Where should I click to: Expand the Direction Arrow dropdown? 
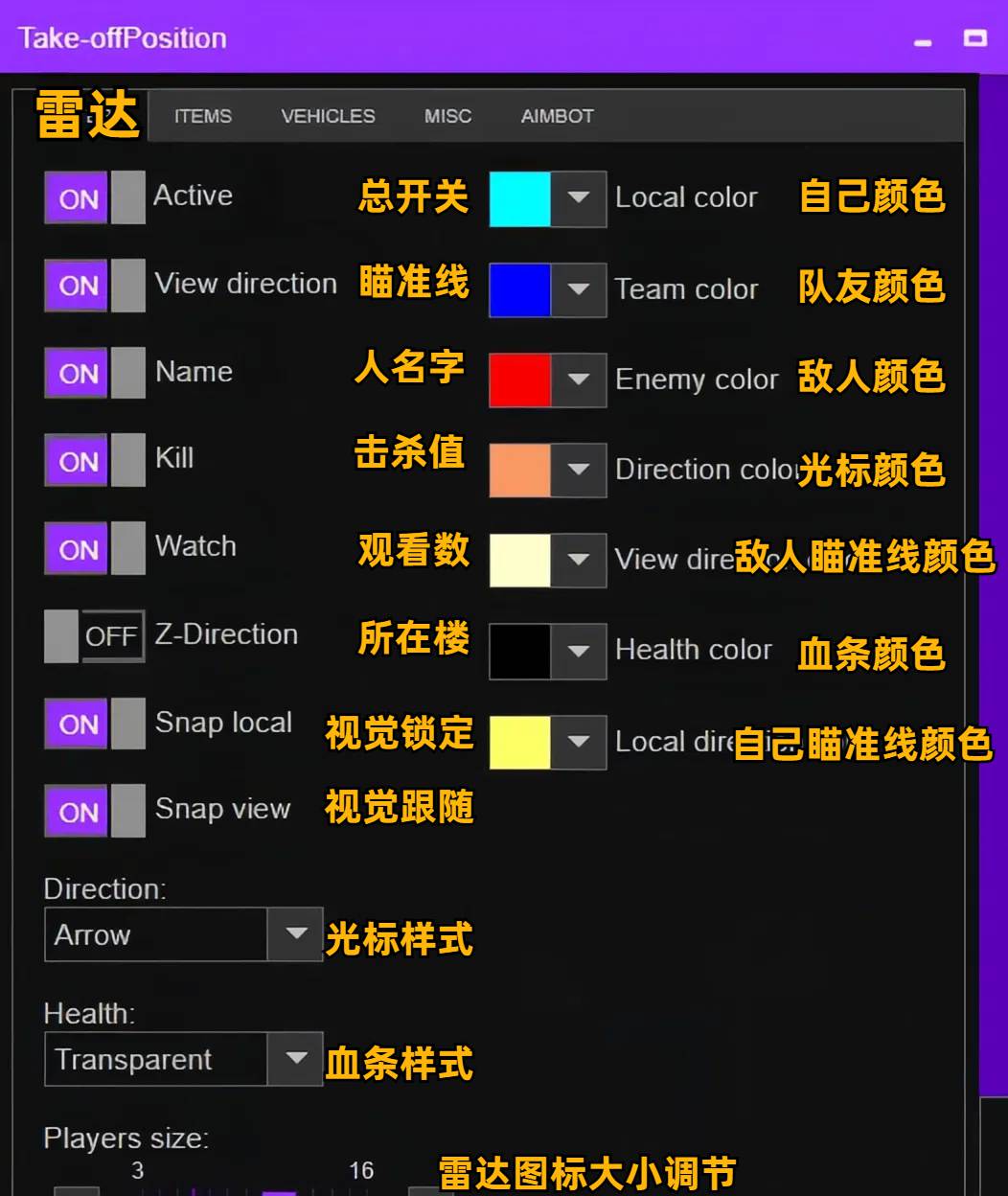pyautogui.click(x=295, y=934)
